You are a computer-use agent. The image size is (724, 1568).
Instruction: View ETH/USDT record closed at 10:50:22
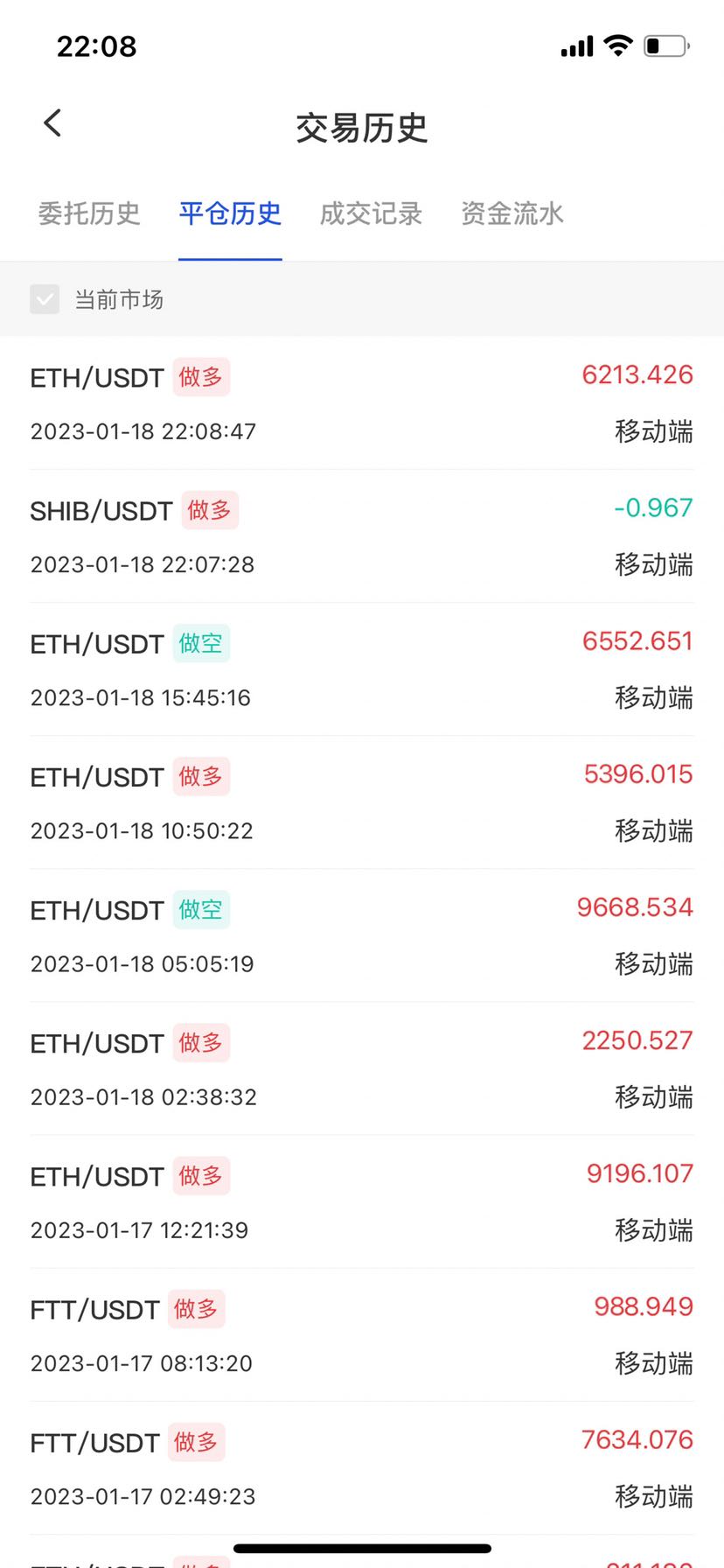(x=362, y=802)
